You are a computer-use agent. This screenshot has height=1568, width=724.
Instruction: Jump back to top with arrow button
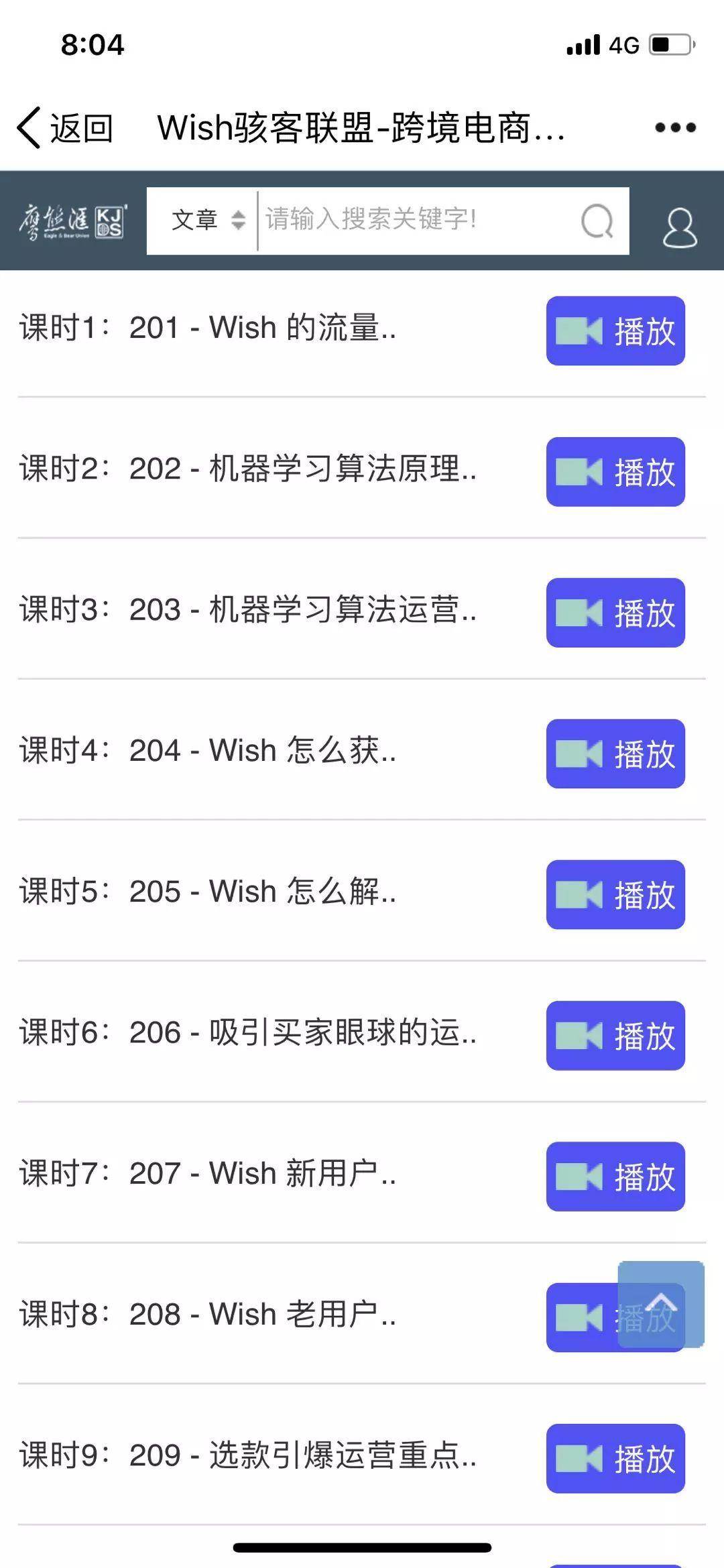[x=661, y=1305]
